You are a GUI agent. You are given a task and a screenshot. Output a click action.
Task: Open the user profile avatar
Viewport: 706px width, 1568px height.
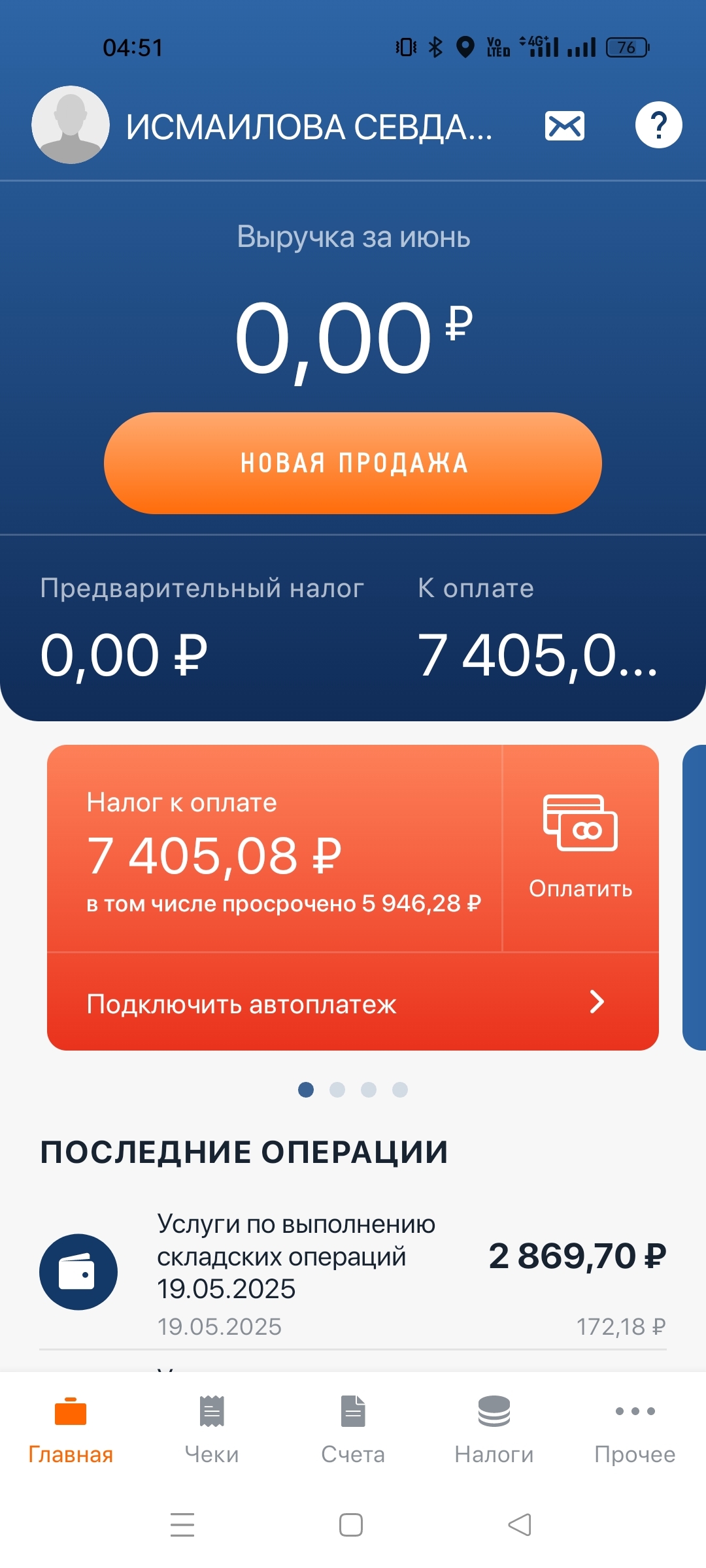(x=71, y=125)
